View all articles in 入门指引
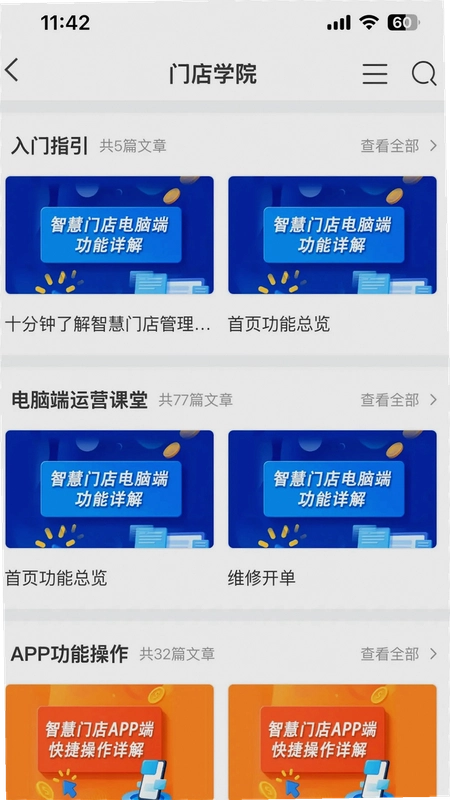This screenshot has height=800, width=450. (x=399, y=146)
